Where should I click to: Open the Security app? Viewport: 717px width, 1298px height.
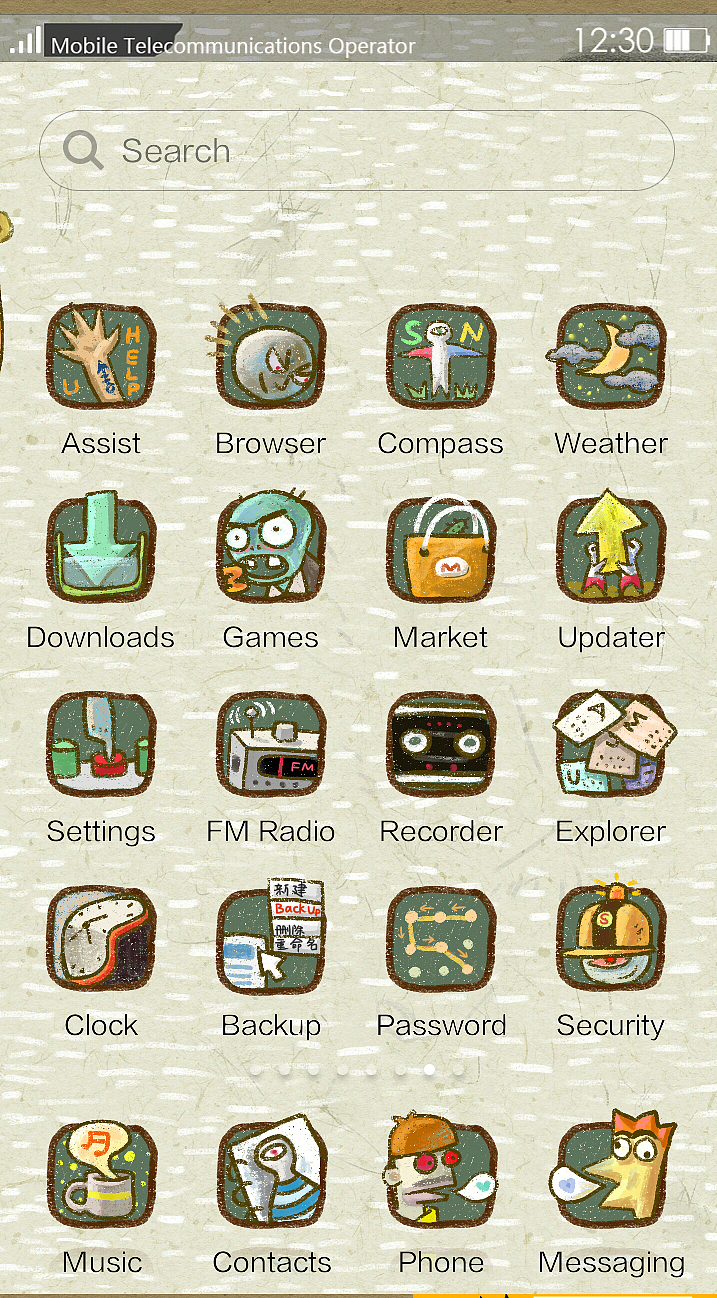(x=611, y=938)
